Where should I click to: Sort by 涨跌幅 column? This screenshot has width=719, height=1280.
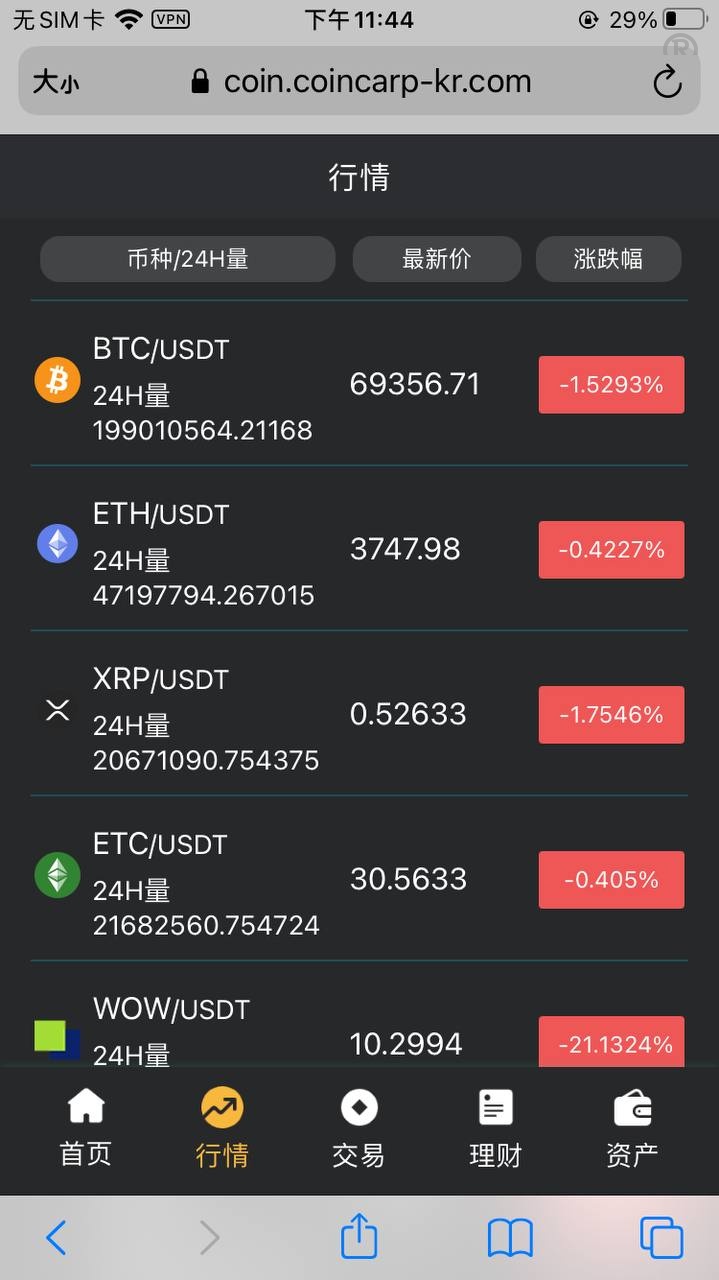tap(608, 259)
